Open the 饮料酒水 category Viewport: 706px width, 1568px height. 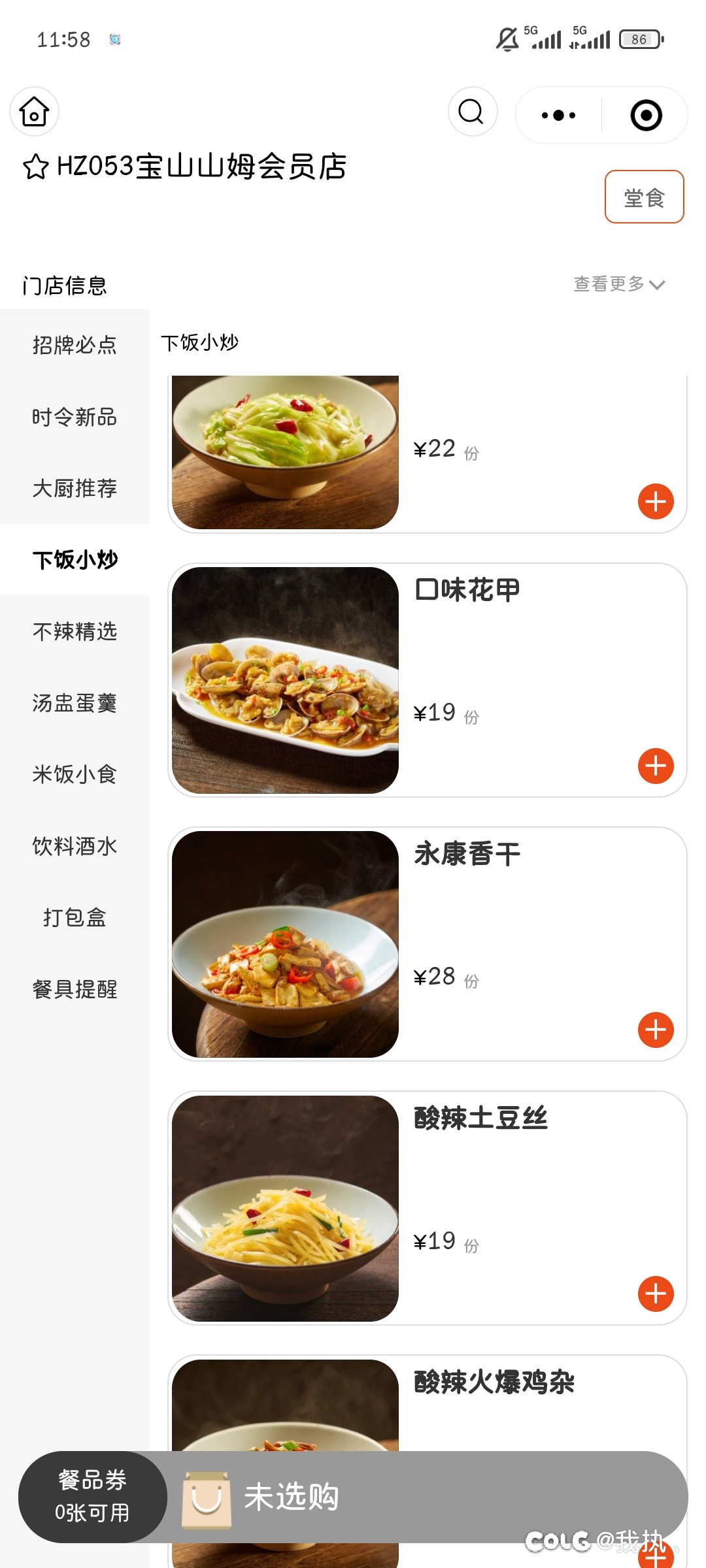[x=75, y=846]
